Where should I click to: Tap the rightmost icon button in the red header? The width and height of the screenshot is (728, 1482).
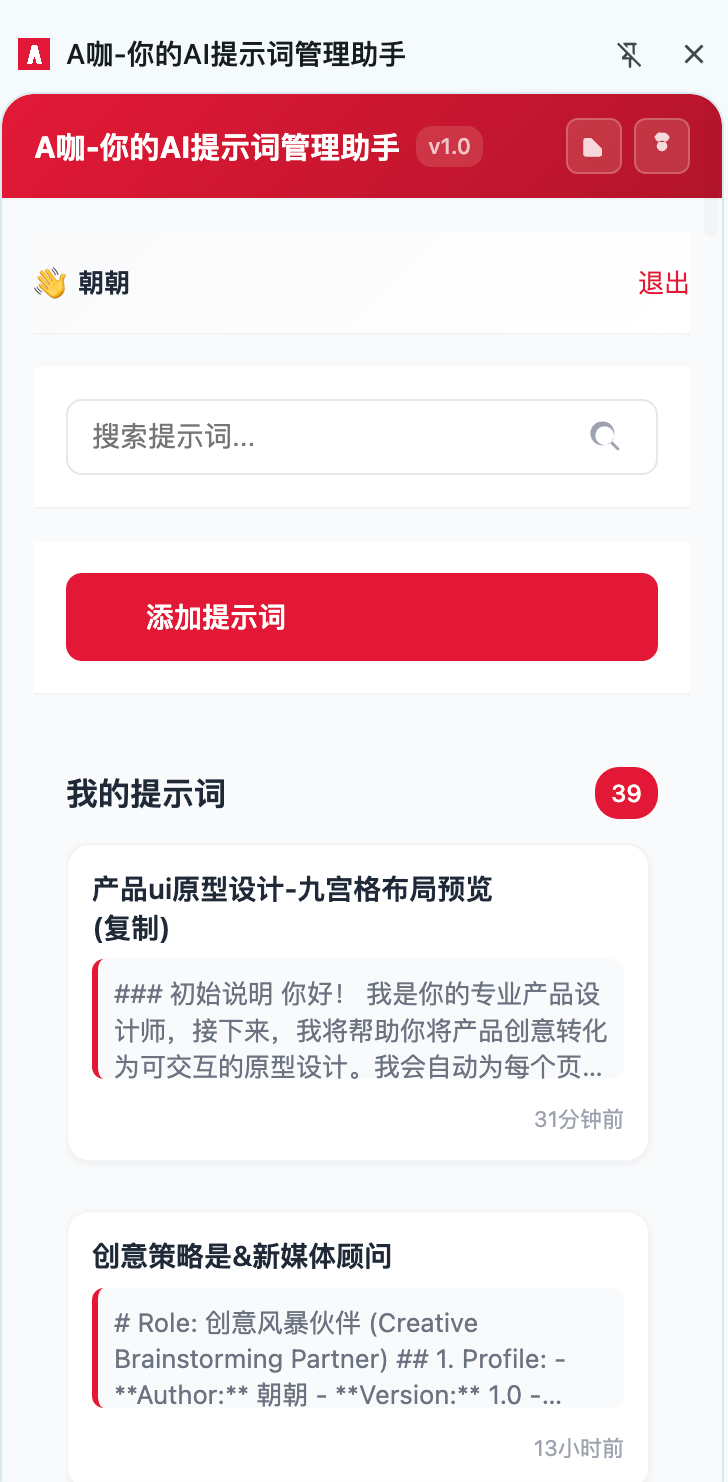tap(662, 146)
